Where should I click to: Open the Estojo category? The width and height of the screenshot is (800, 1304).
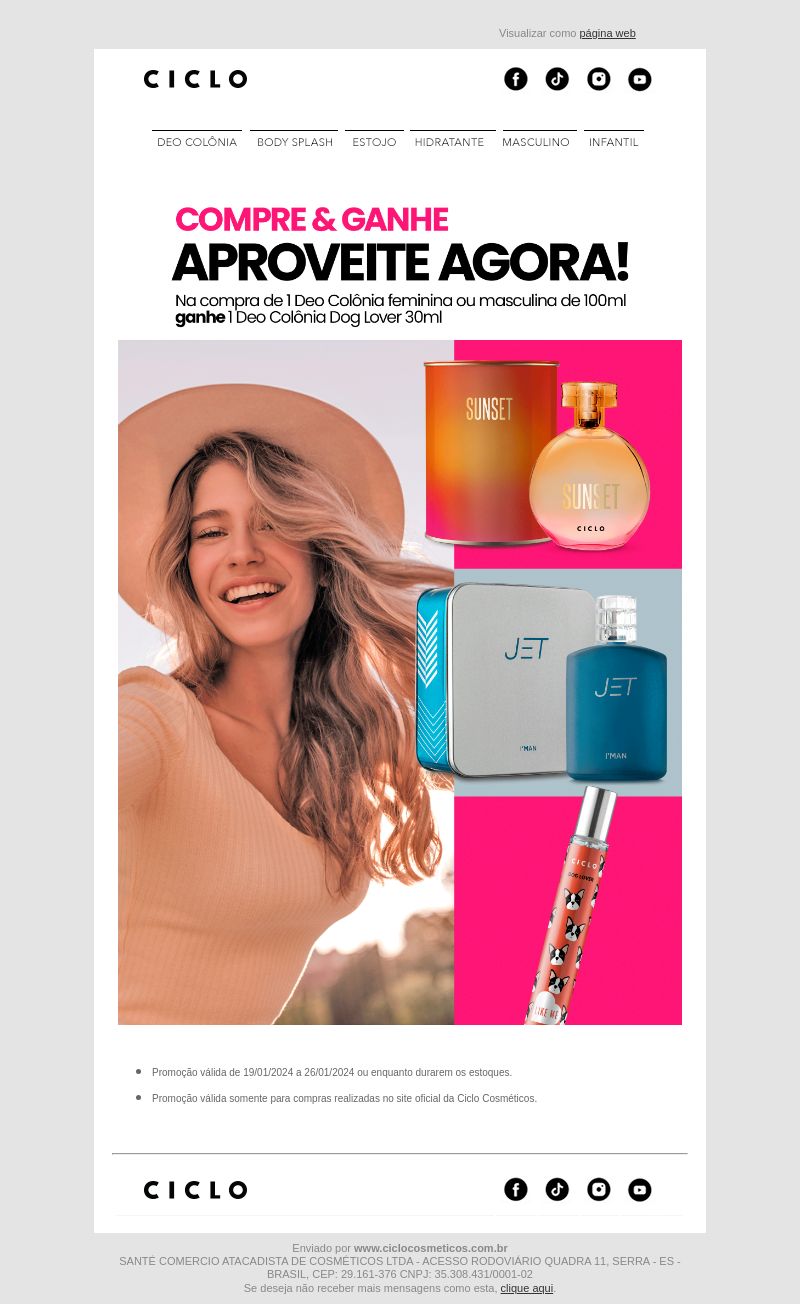(x=374, y=142)
